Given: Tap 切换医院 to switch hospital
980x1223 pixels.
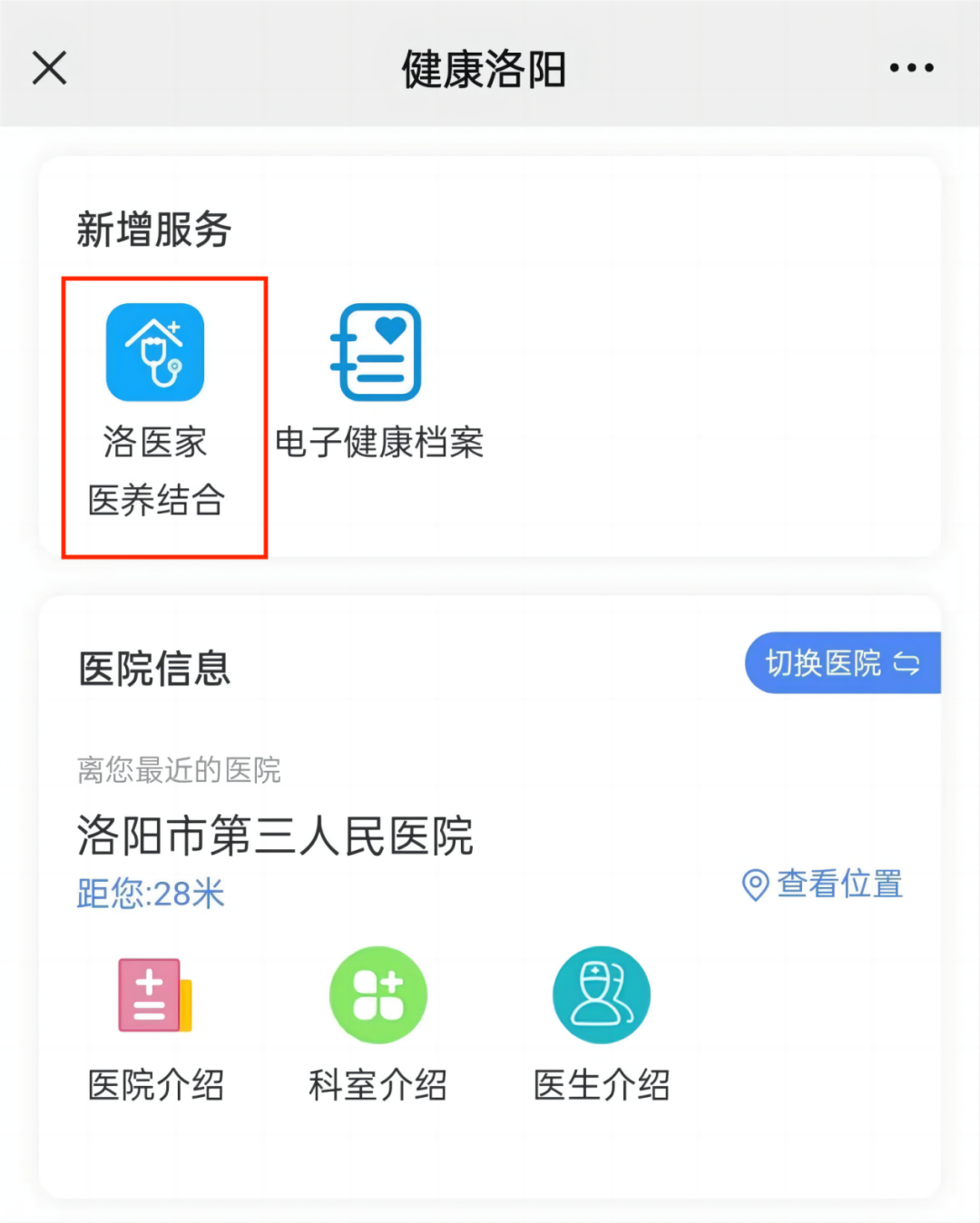Looking at the screenshot, I should click(x=841, y=663).
